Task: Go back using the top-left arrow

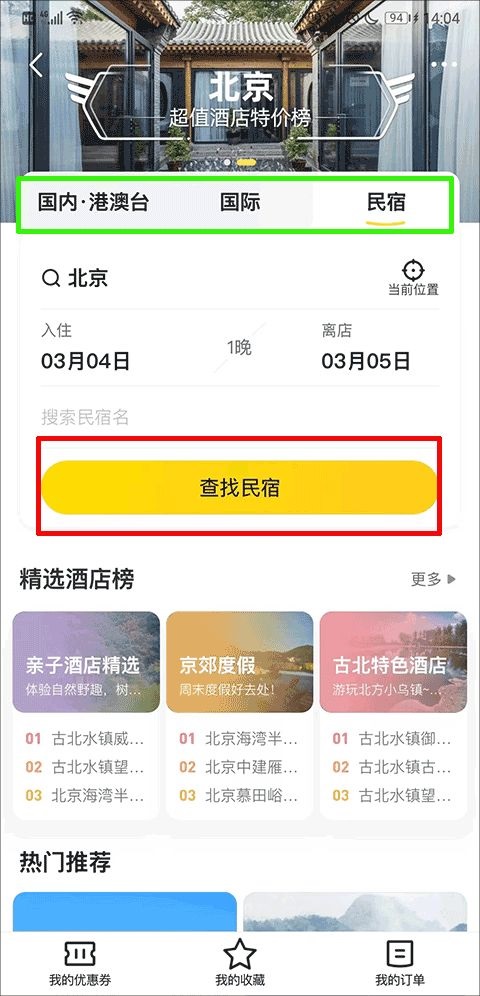Action: point(37,65)
